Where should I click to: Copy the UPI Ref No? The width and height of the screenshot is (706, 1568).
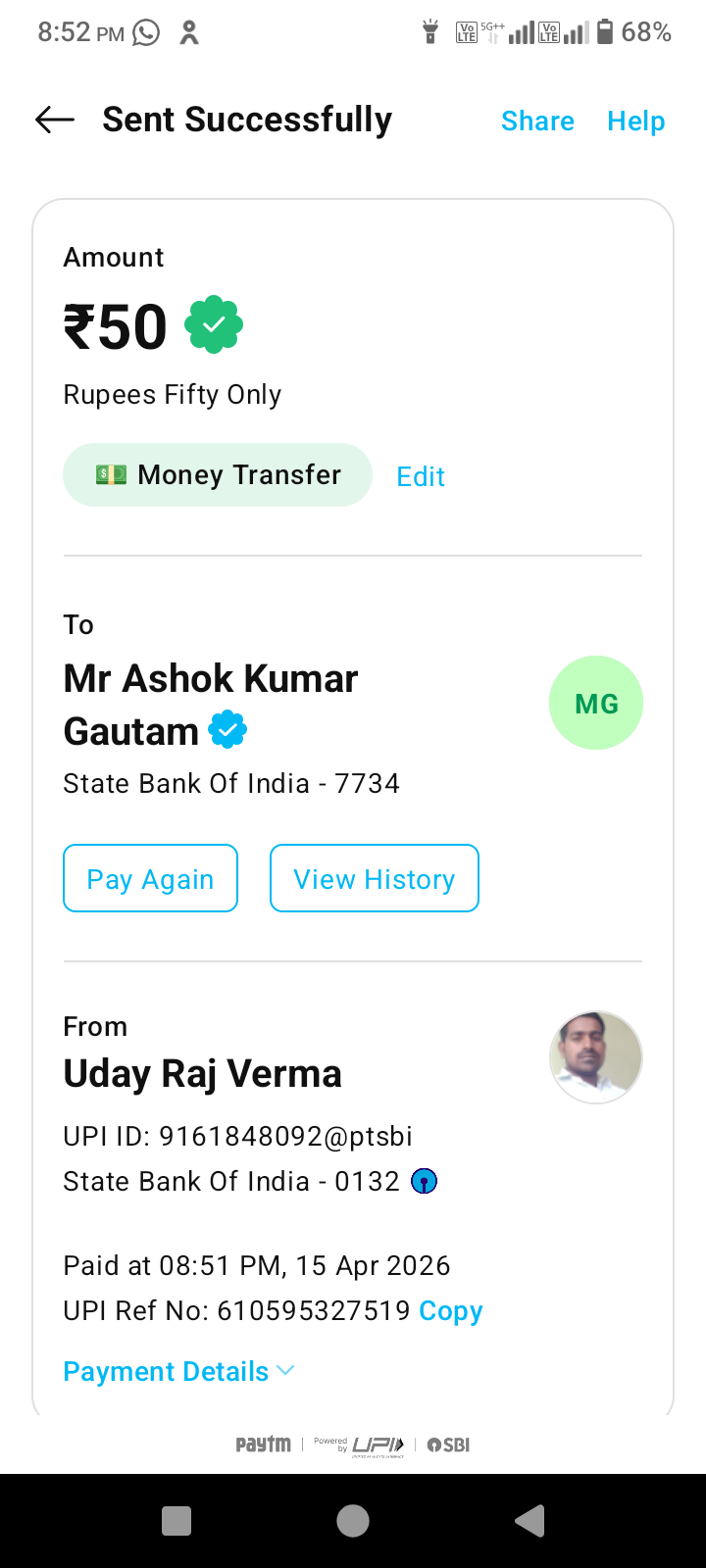(x=450, y=1311)
